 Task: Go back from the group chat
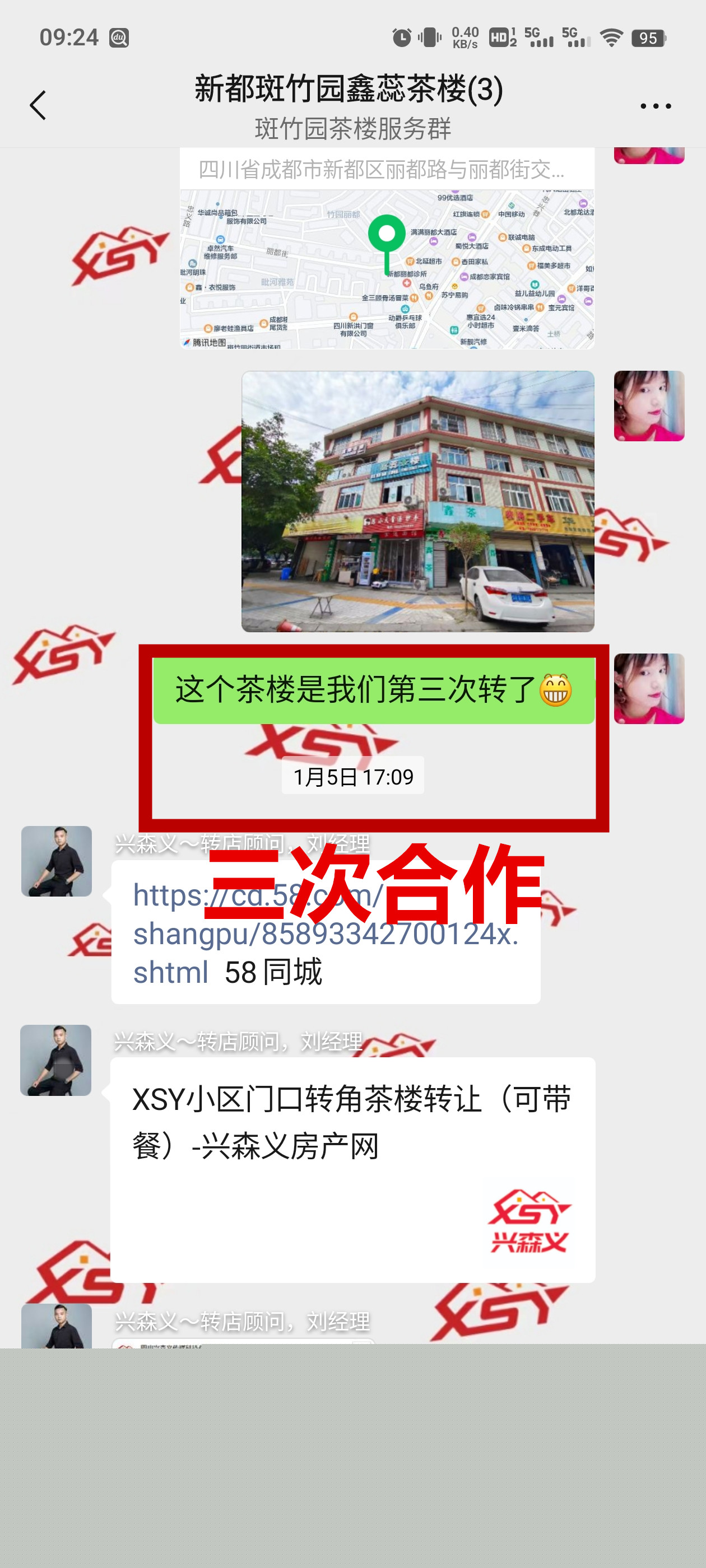click(x=38, y=105)
